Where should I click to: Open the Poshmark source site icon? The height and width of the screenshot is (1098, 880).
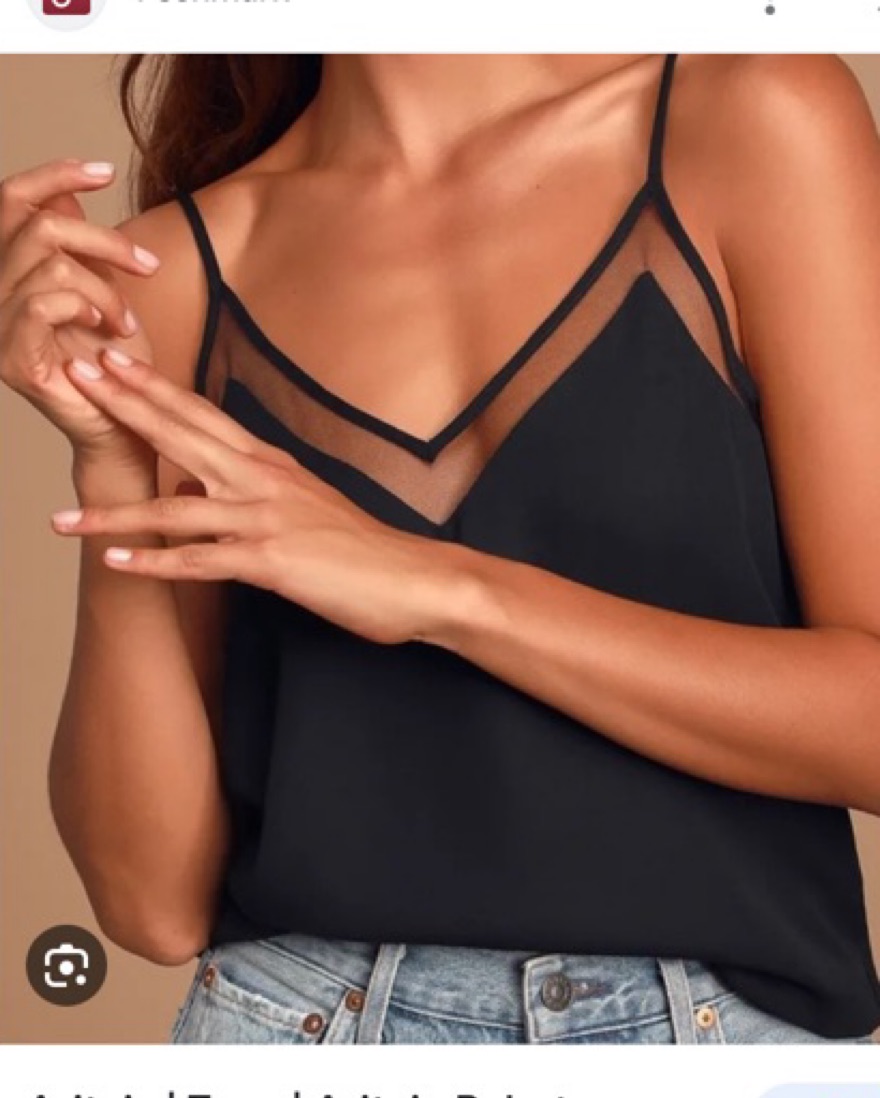click(66, 8)
